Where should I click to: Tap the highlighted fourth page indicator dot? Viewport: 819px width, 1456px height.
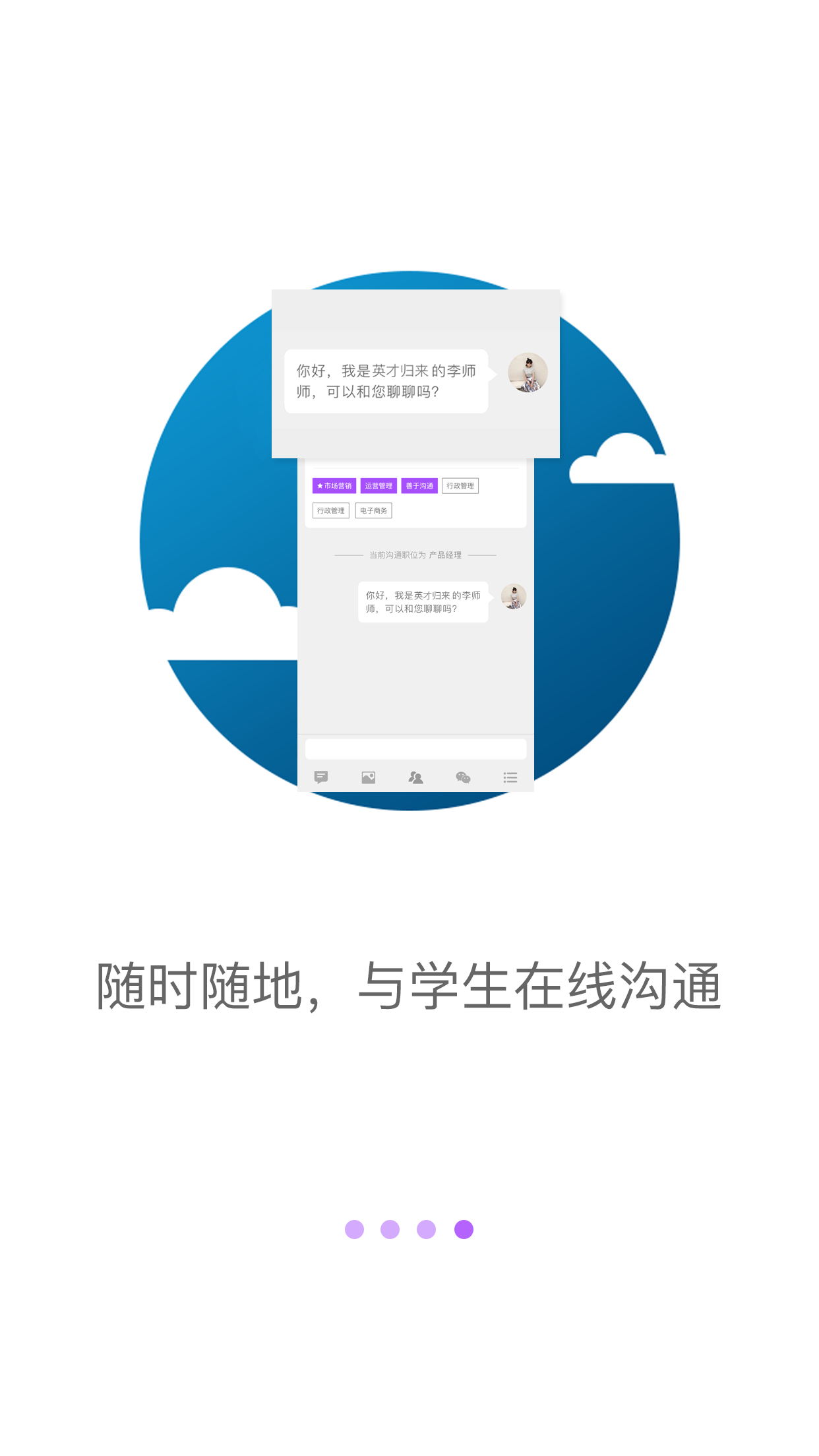pyautogui.click(x=464, y=1229)
